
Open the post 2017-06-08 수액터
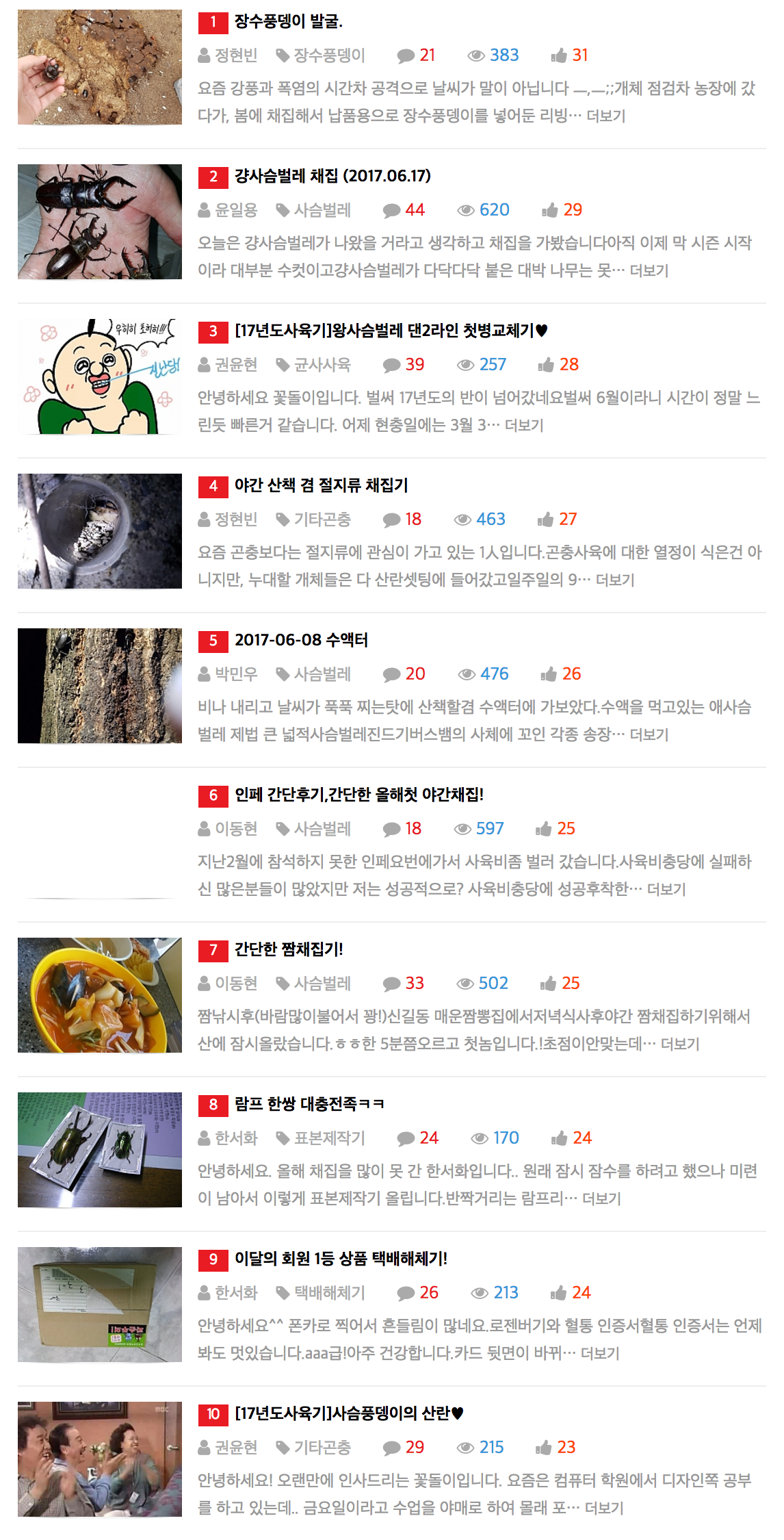301,641
